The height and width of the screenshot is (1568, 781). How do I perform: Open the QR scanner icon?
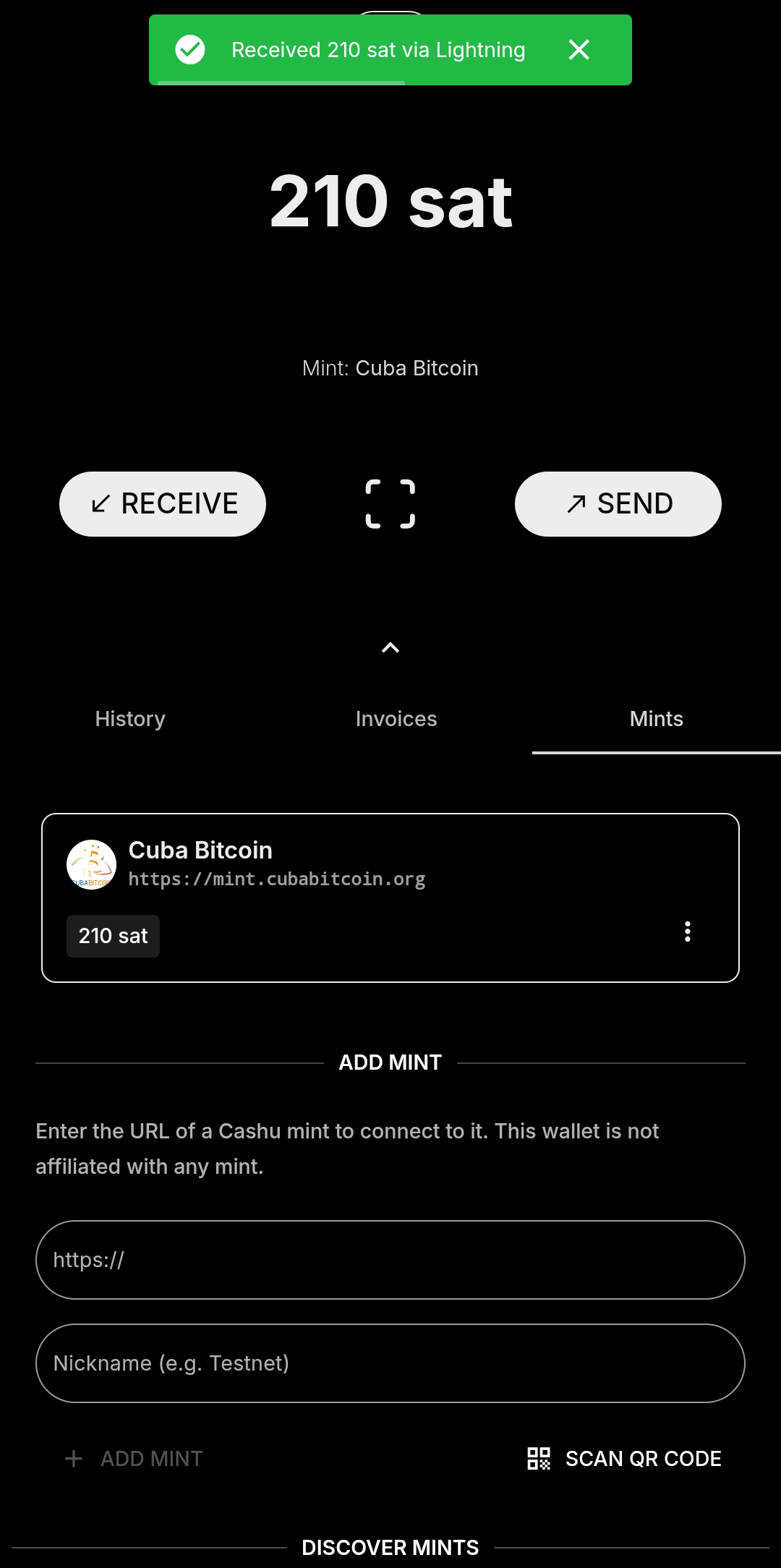[390, 504]
